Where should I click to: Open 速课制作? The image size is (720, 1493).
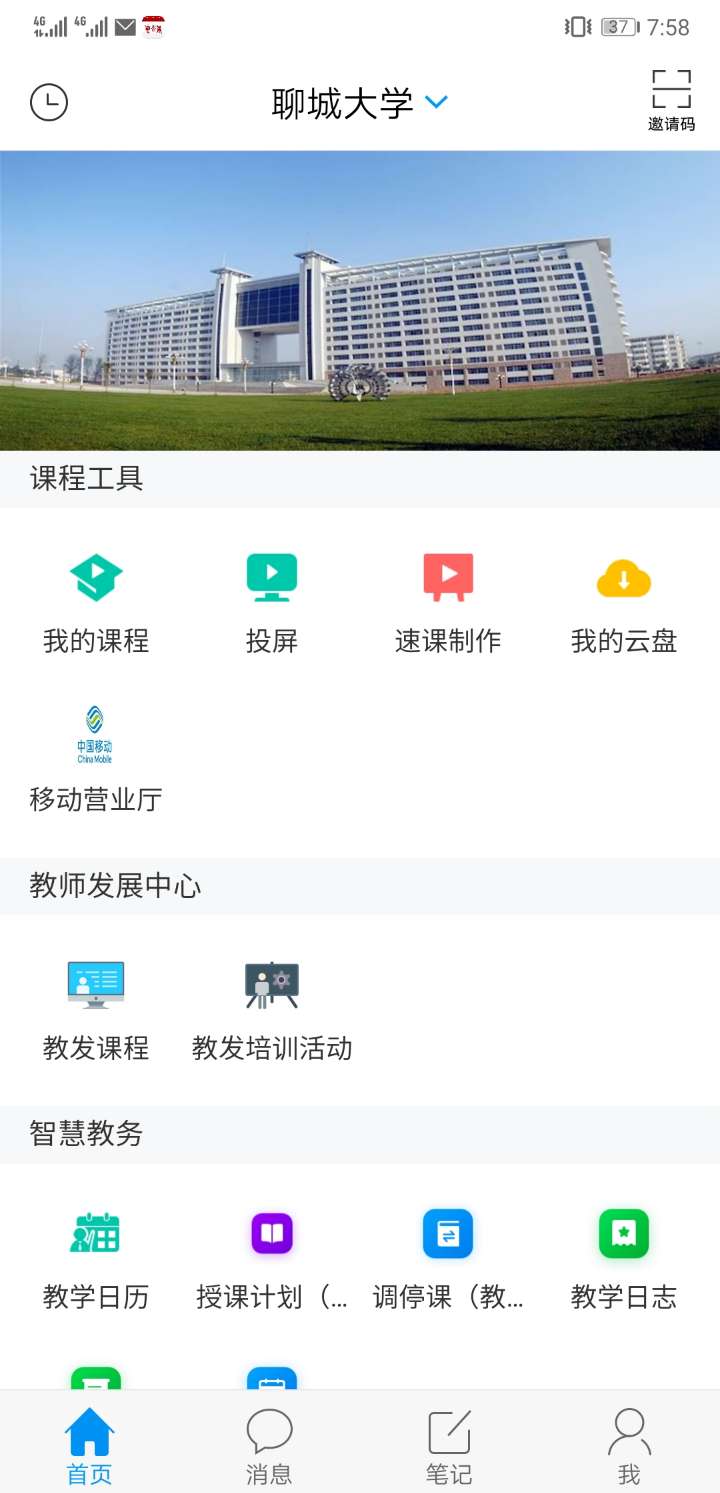coord(448,600)
